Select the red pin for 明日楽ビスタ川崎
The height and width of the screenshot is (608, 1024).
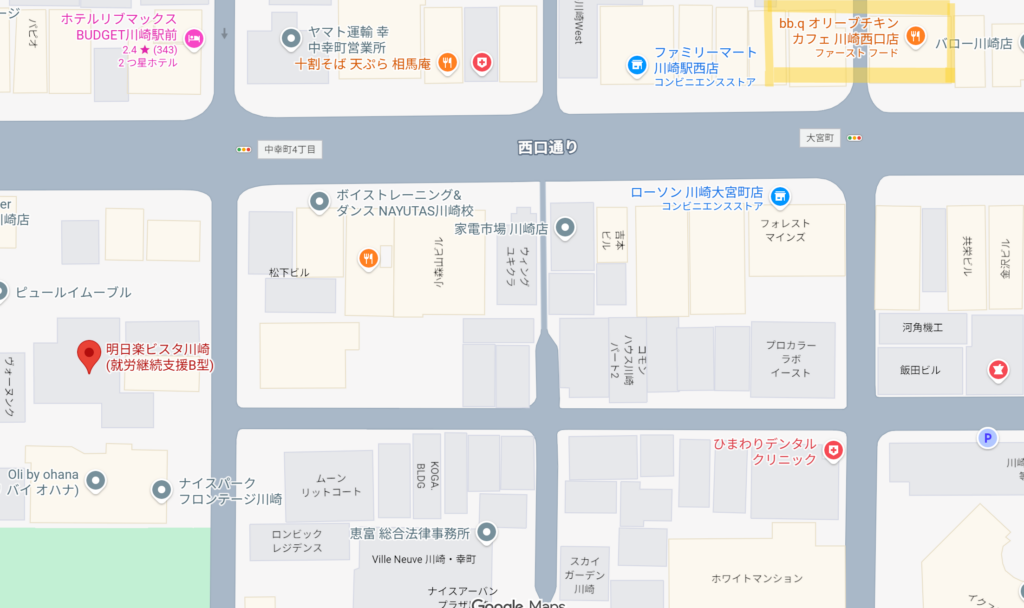click(x=89, y=353)
